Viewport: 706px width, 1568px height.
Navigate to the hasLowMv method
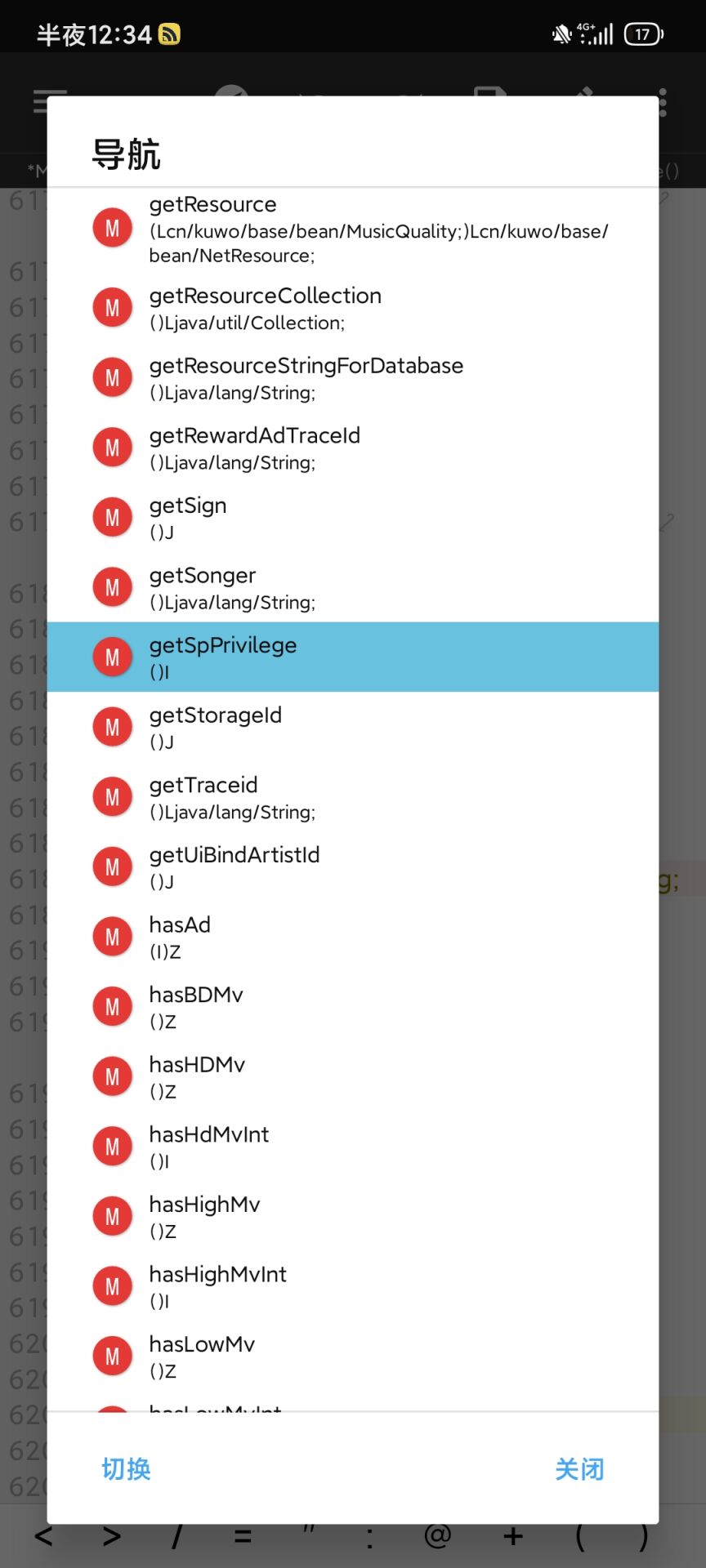(x=351, y=1356)
